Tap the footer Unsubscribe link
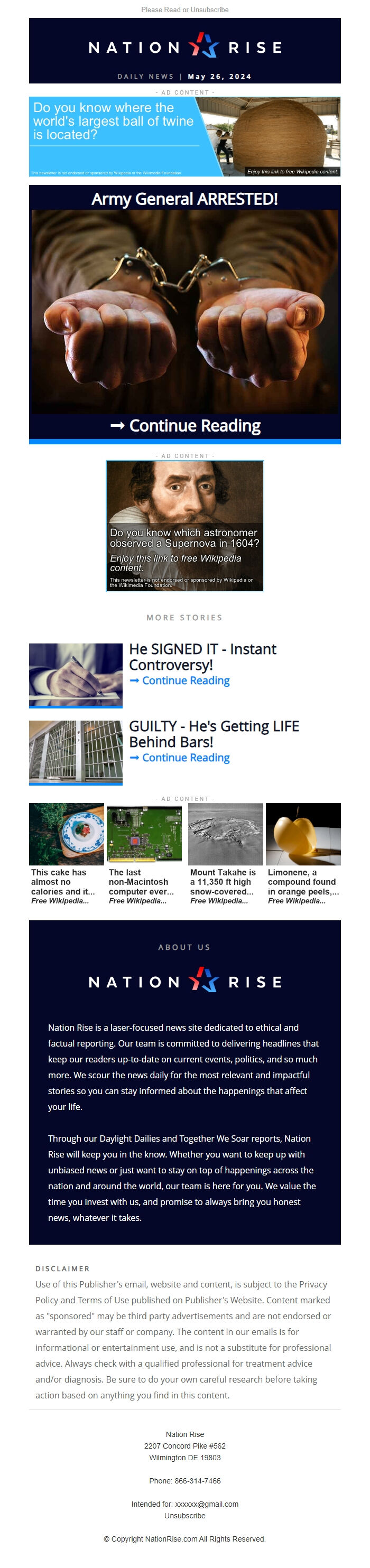Viewport: 370px width, 1568px height. pyautogui.click(x=184, y=1515)
